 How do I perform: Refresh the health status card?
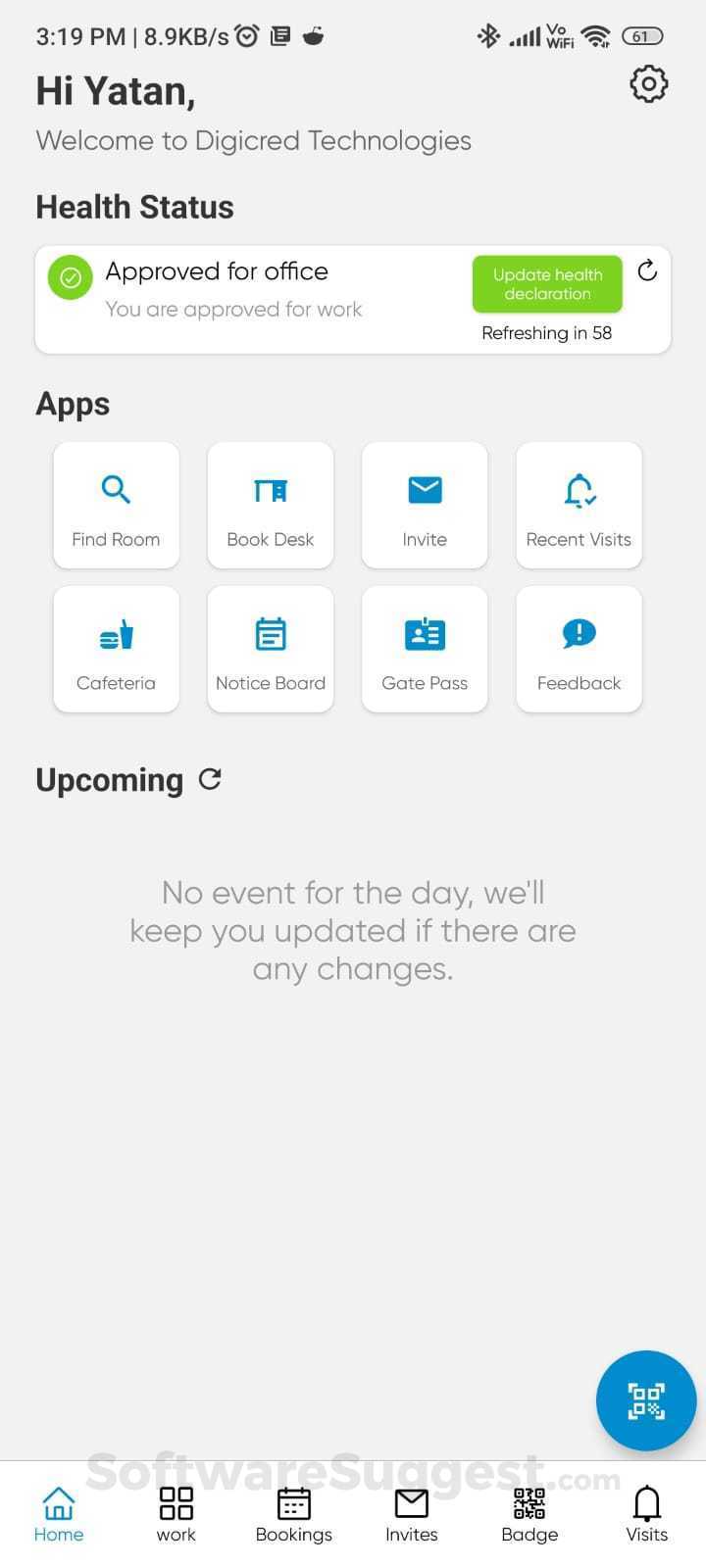[647, 271]
